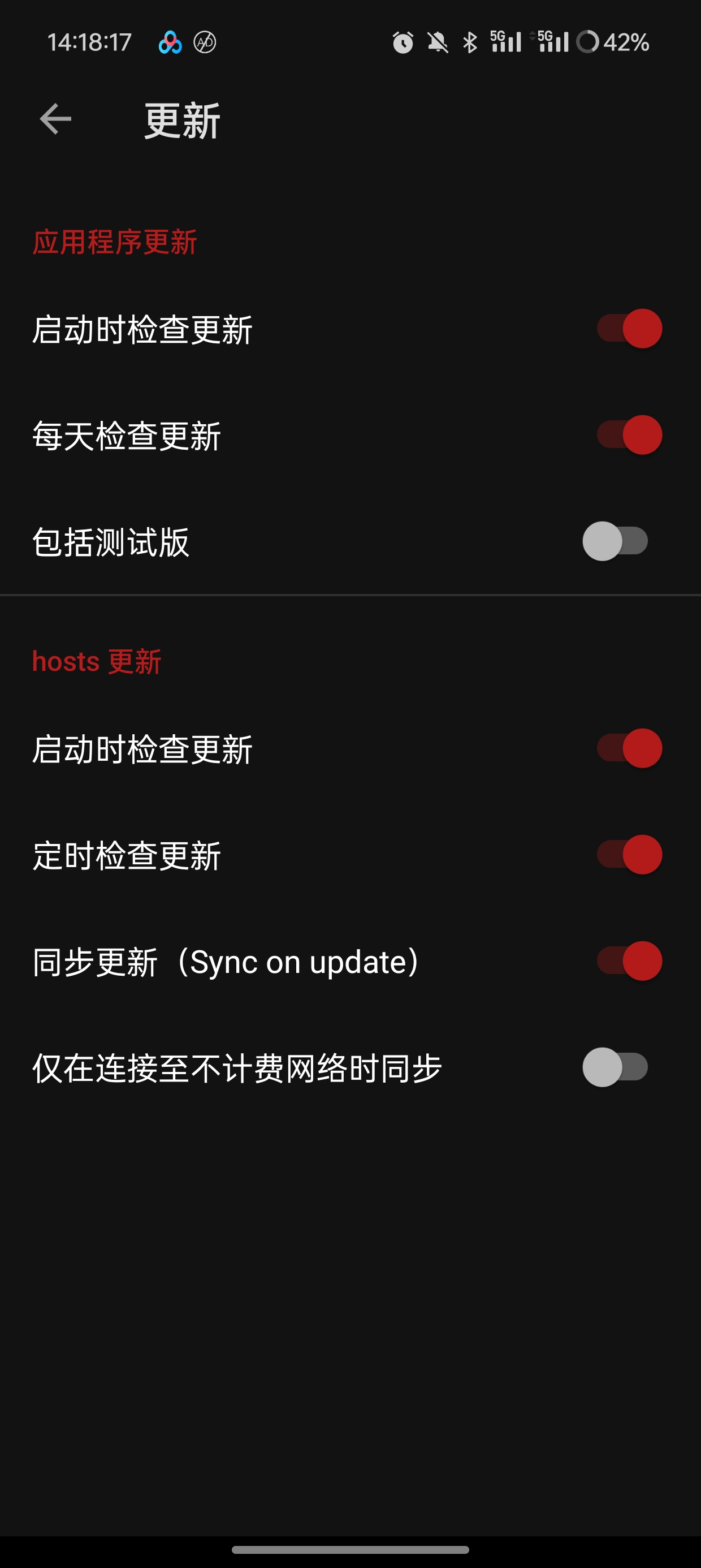This screenshot has height=1568, width=701.
Task: Go back from the 更新 settings page
Action: point(55,119)
